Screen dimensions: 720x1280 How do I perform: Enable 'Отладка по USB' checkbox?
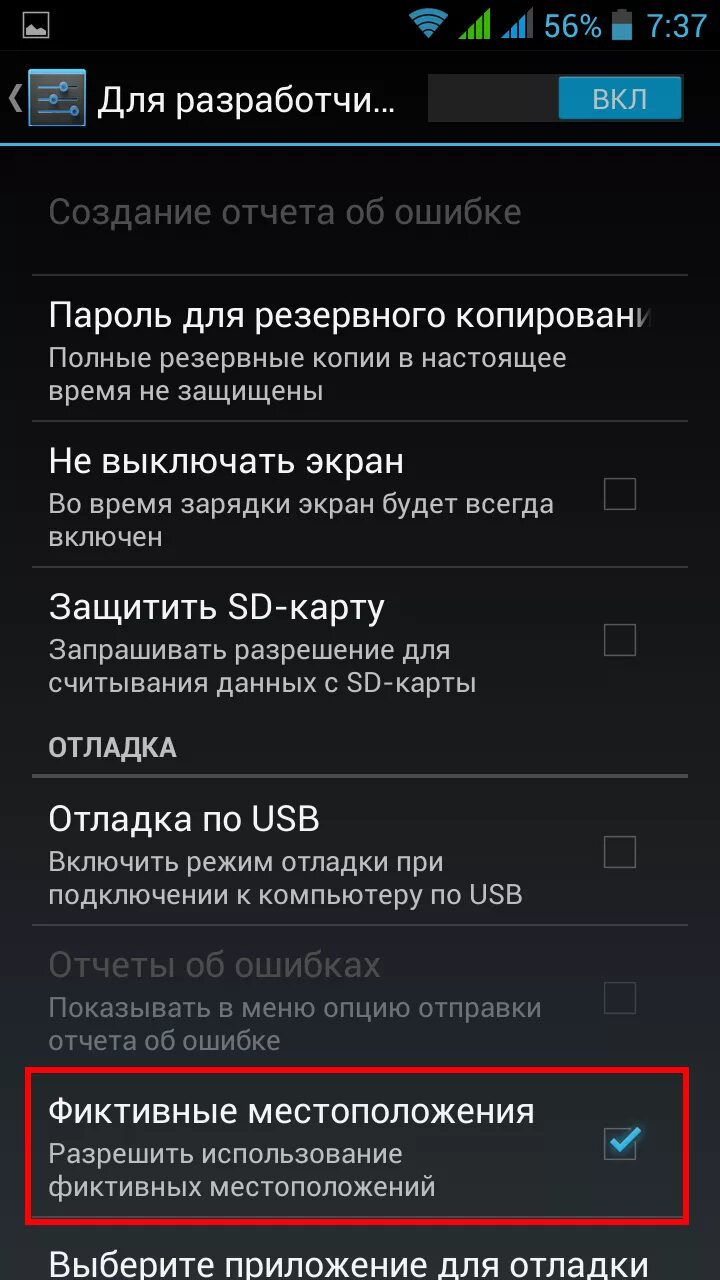pos(622,852)
